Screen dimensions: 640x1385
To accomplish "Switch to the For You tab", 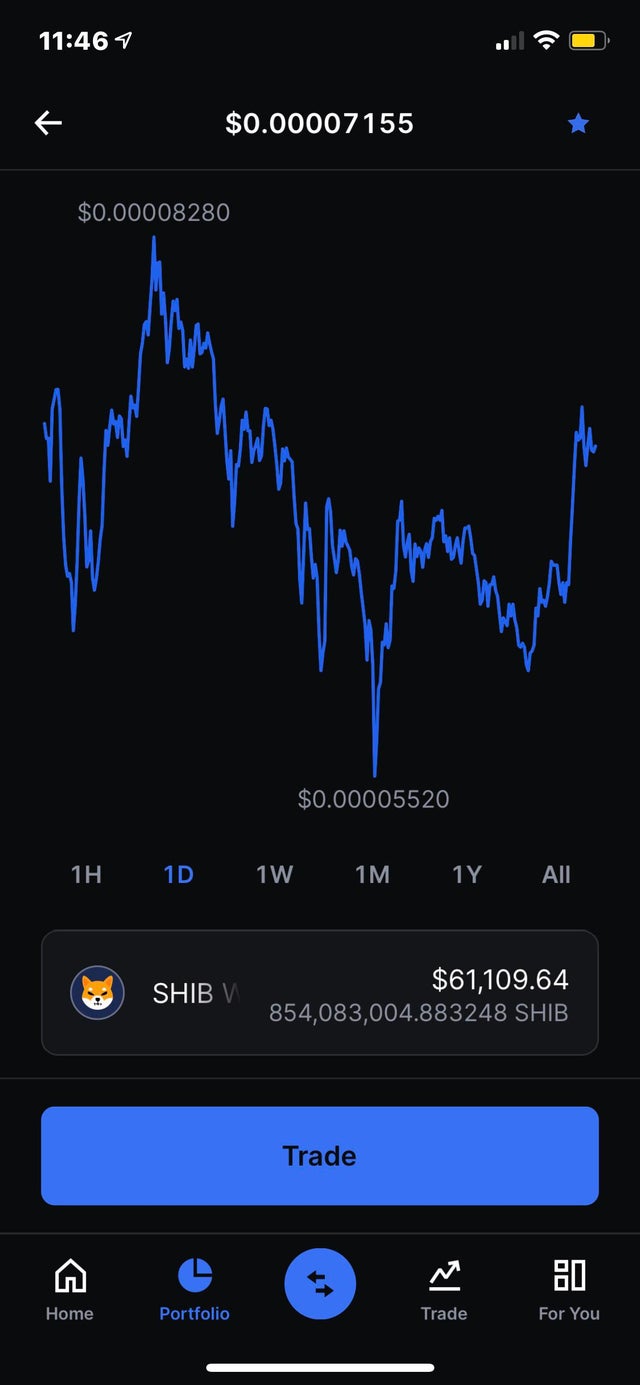I will coord(569,1290).
